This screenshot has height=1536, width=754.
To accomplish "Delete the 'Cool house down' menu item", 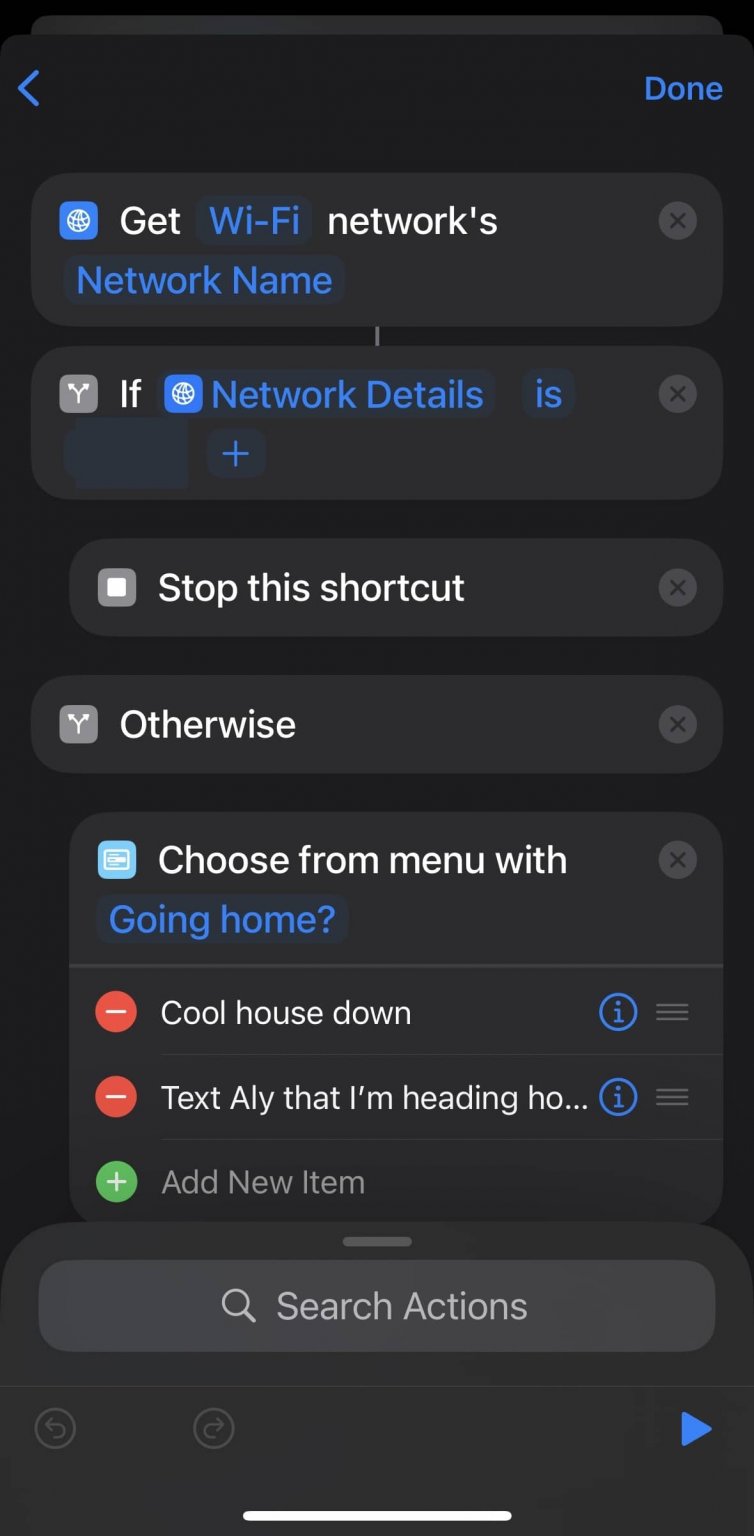I will click(x=116, y=1013).
